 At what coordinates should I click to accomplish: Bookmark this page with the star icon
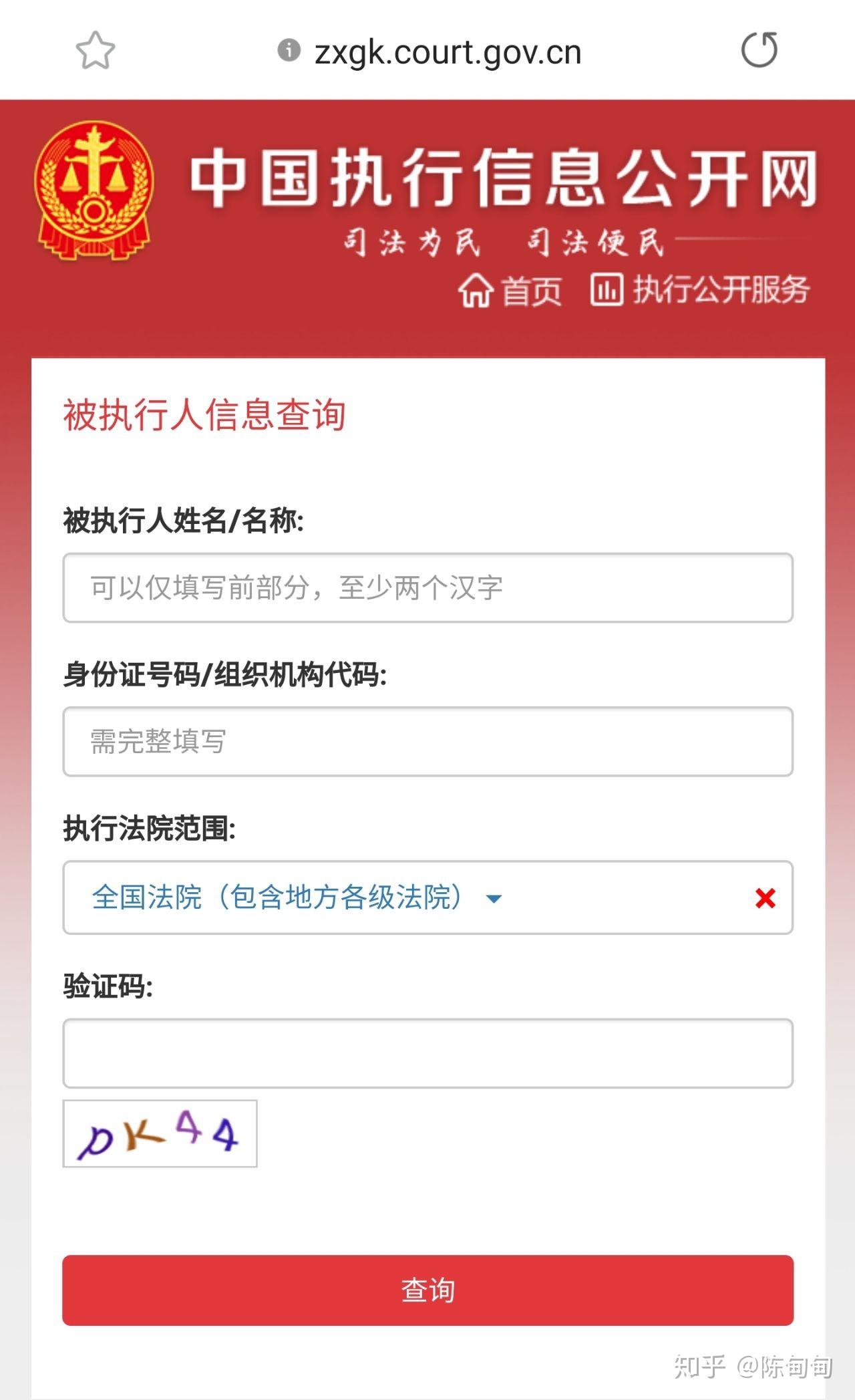click(95, 51)
